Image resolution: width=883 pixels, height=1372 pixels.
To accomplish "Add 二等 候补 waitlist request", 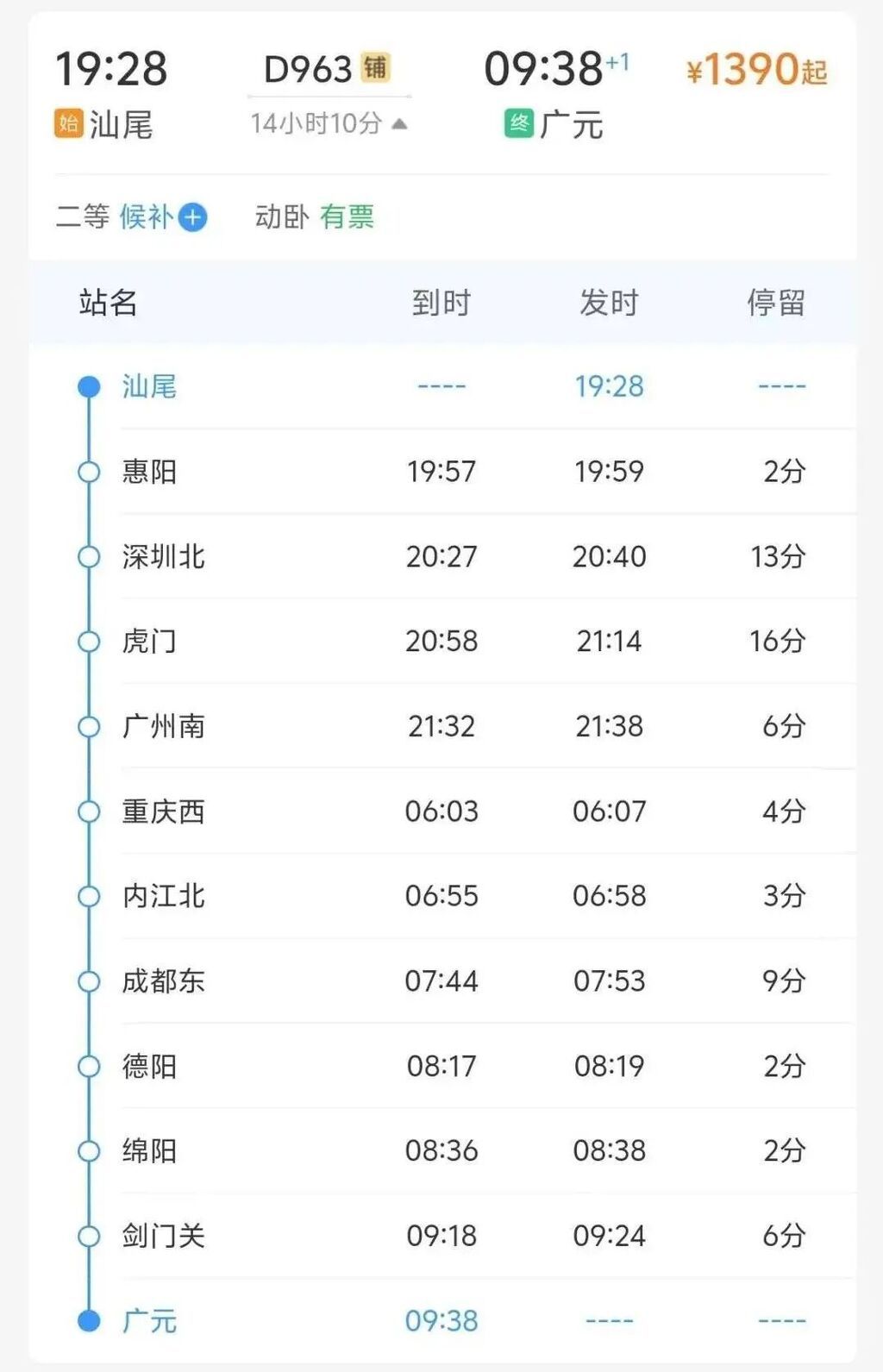I will coord(193,217).
